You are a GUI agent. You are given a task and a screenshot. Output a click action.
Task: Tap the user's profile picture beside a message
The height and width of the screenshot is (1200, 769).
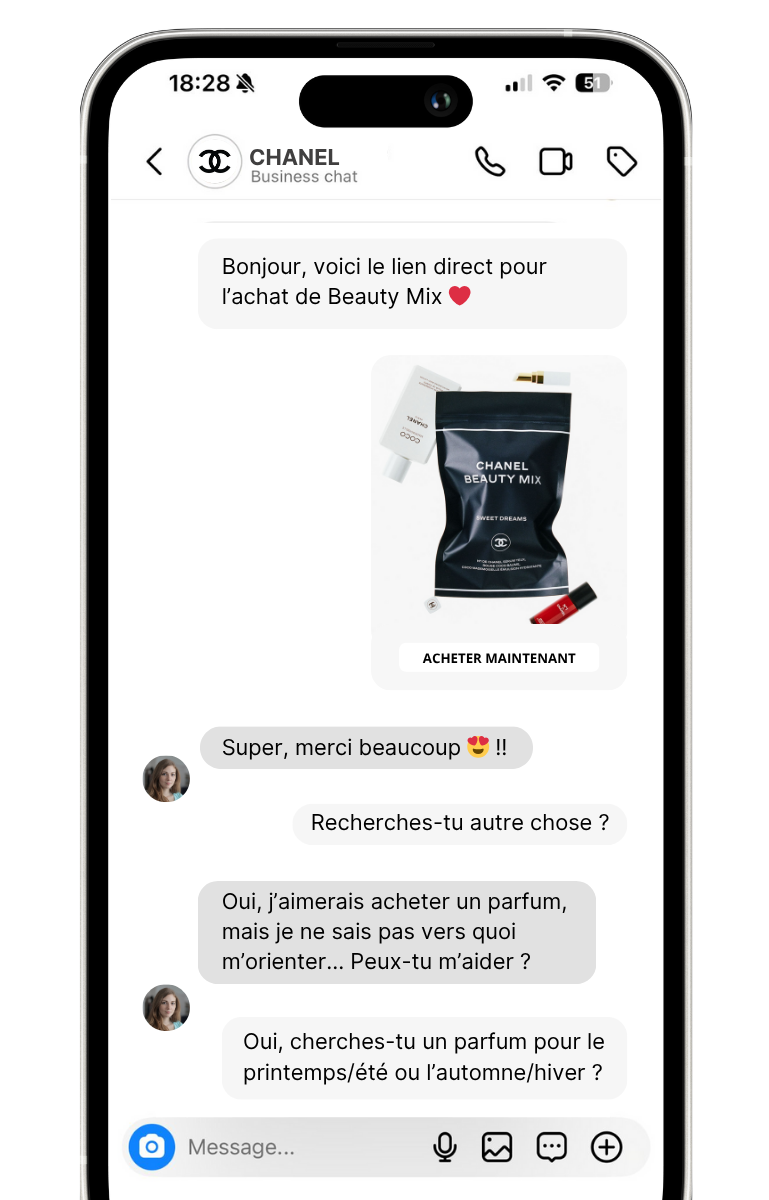pos(166,778)
